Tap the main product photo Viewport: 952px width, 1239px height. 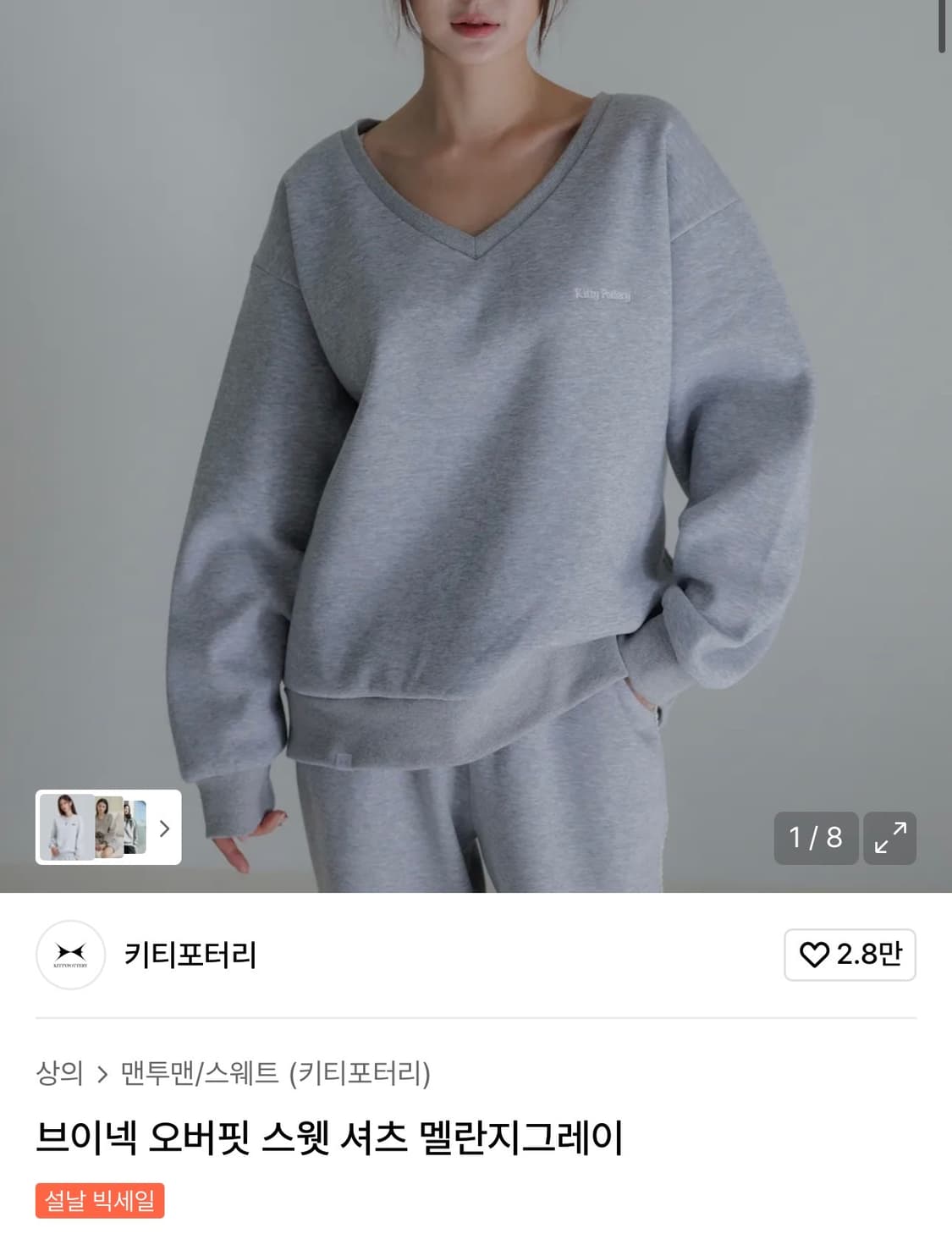[476, 423]
